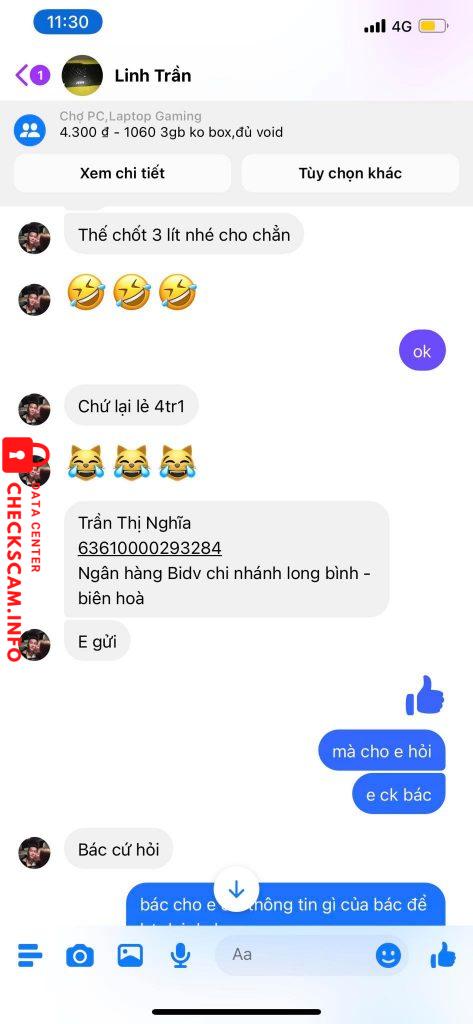Image resolution: width=473 pixels, height=1024 pixels.
Task: Tap the underlined account number 63610000293284
Action: (150, 547)
